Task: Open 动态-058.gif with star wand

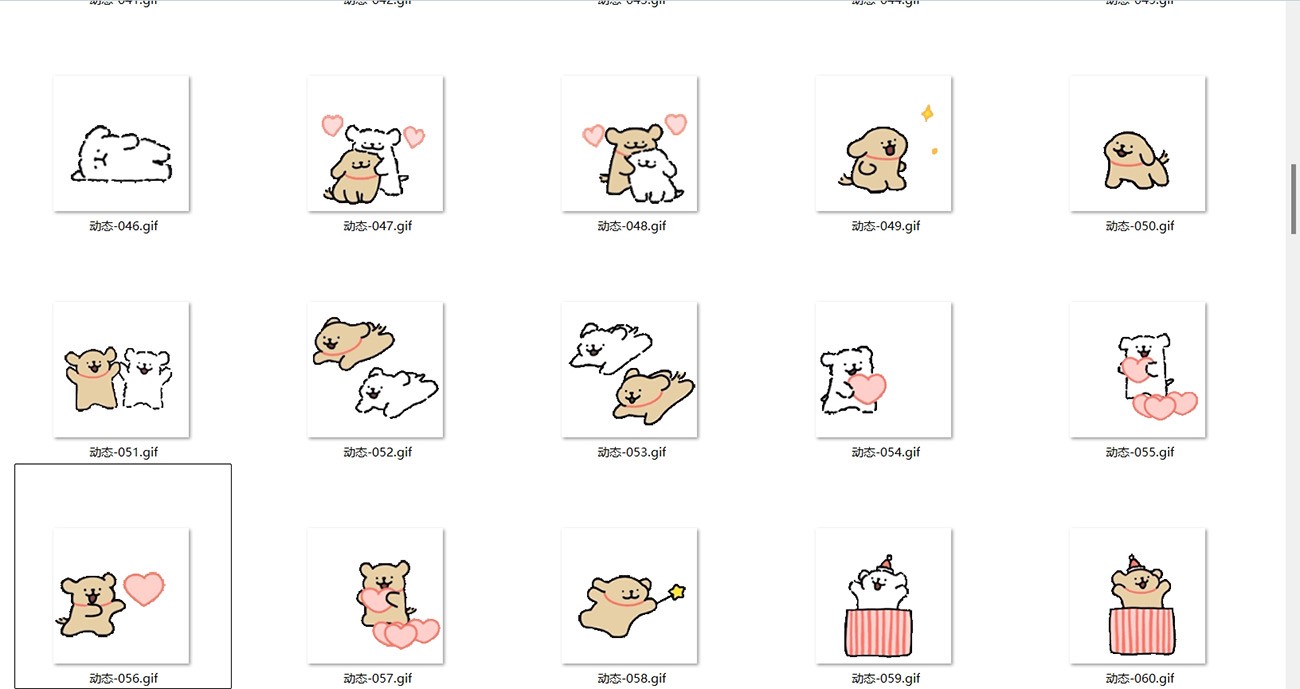Action: [629, 596]
